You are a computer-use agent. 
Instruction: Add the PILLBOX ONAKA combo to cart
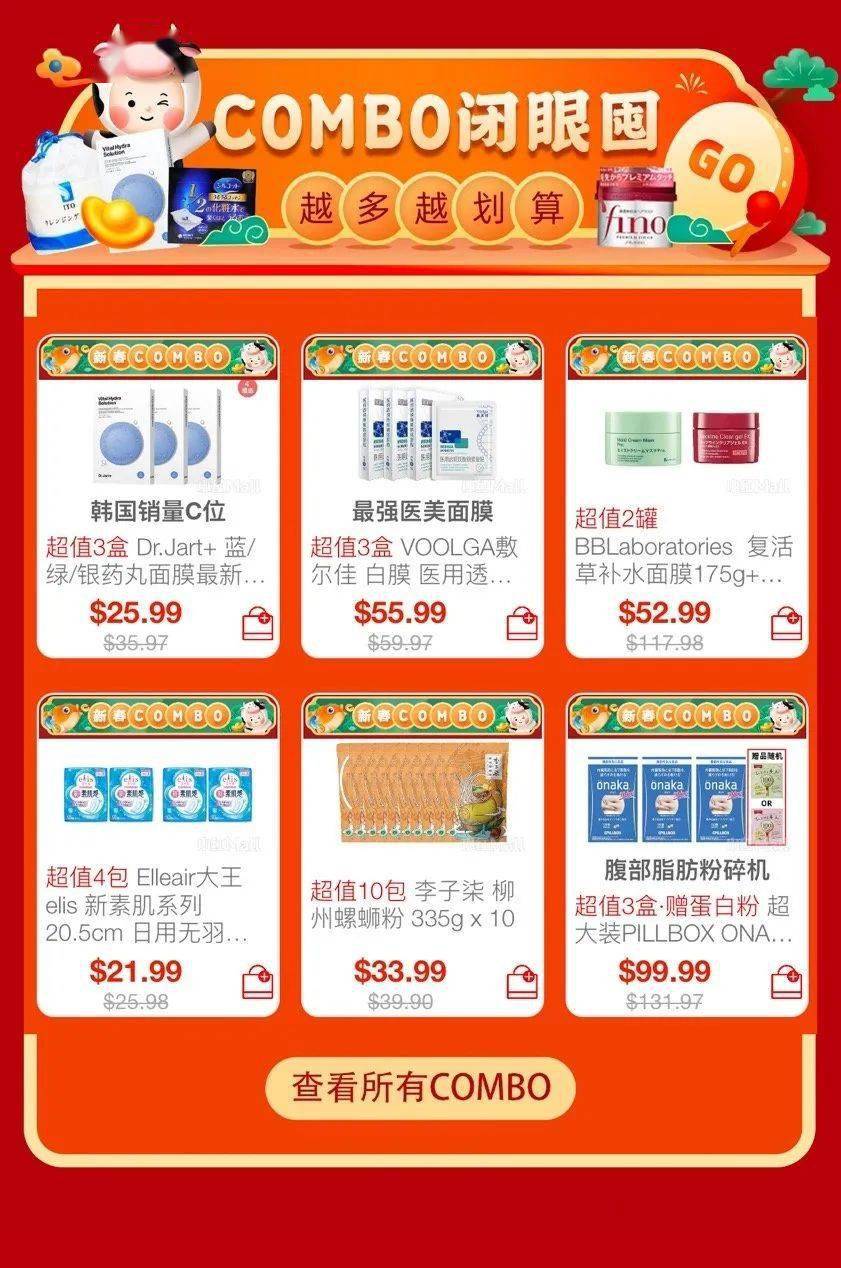click(x=786, y=982)
